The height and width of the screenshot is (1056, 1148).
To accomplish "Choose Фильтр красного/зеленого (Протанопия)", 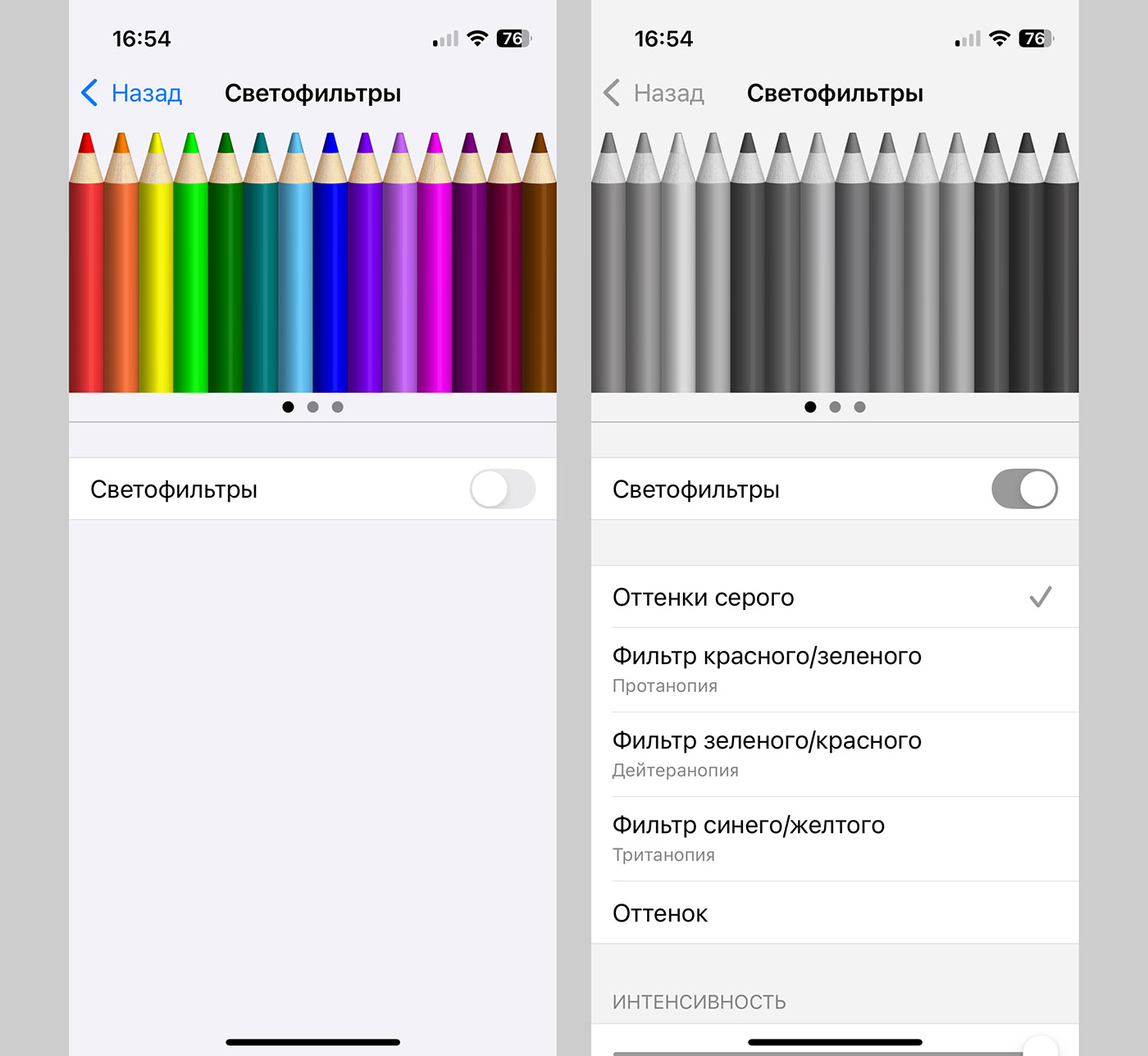I will tap(835, 670).
